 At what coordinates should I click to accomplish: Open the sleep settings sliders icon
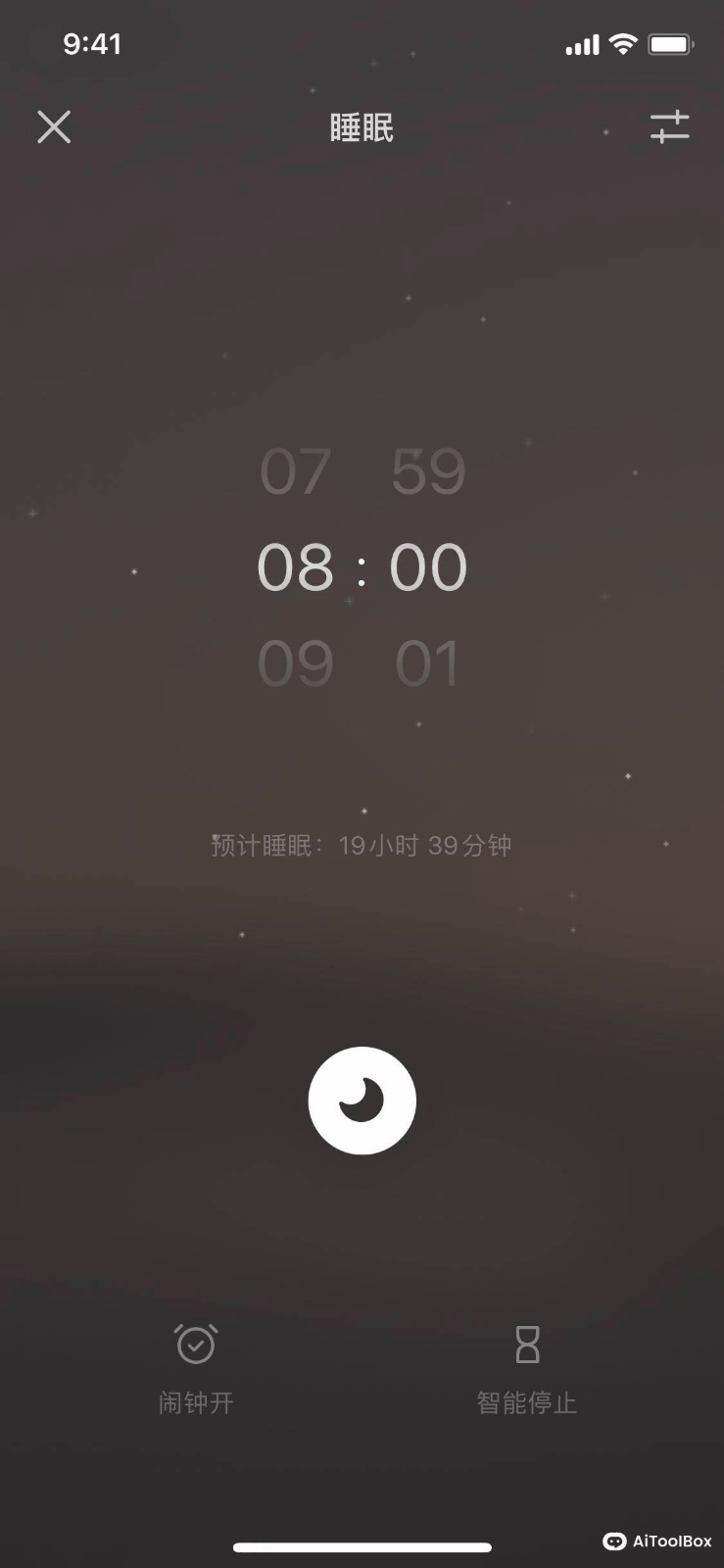pos(670,127)
